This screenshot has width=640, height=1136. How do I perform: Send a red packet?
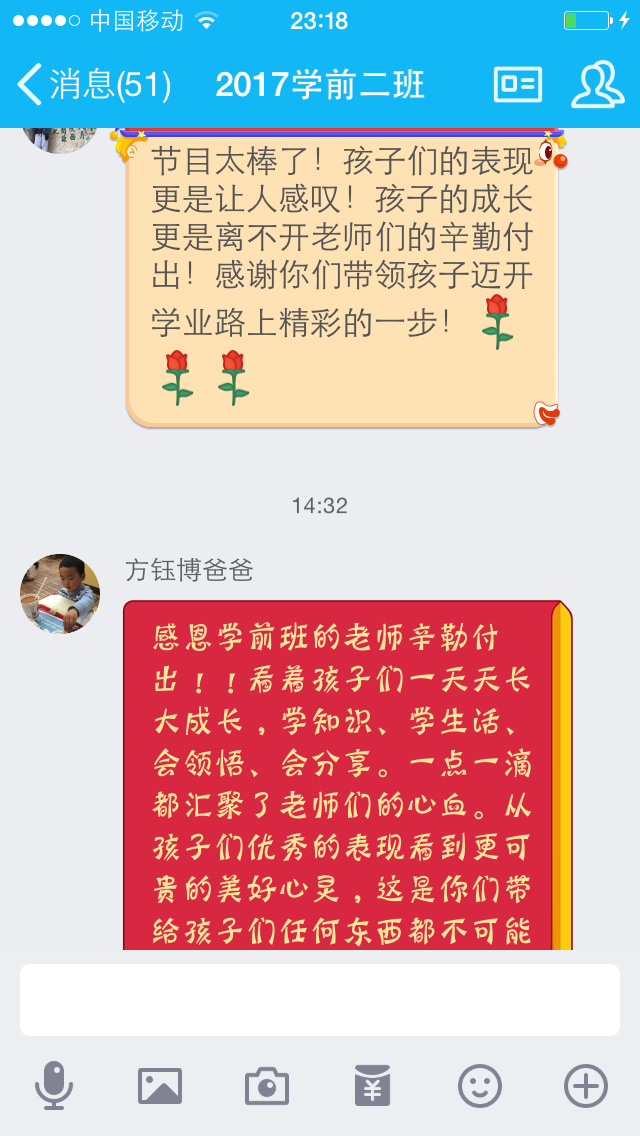point(372,1085)
